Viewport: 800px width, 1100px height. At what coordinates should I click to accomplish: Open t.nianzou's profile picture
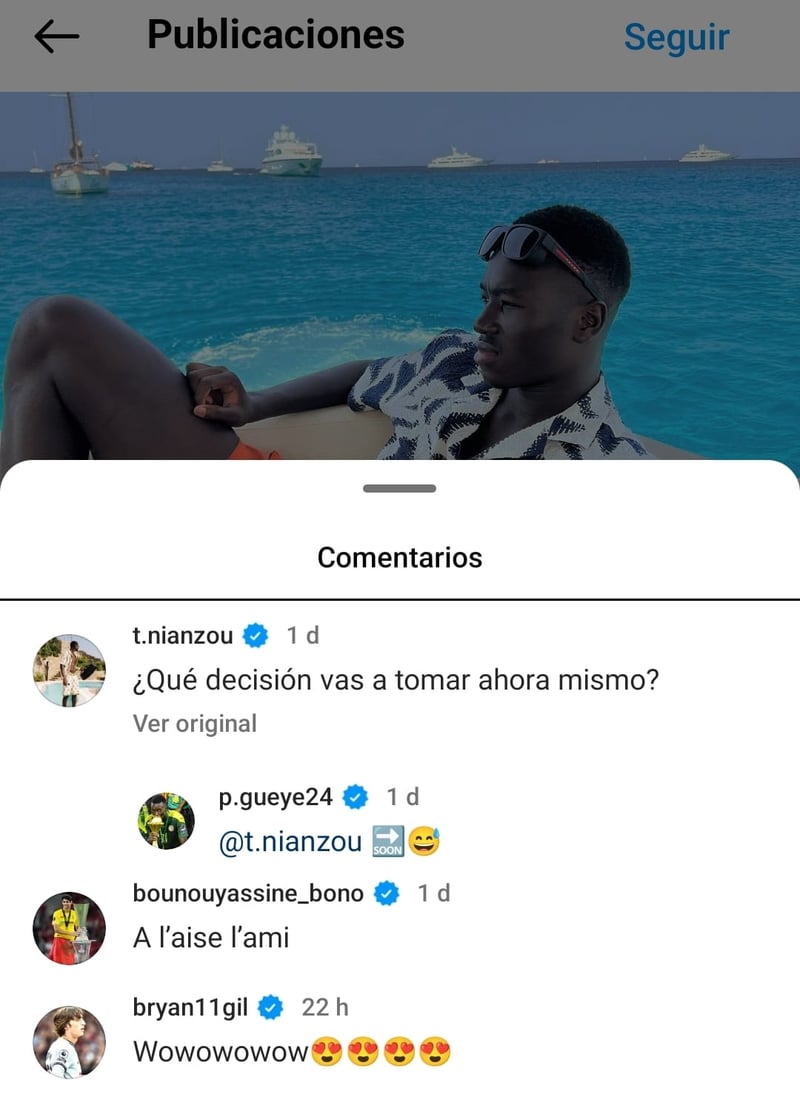pos(69,670)
